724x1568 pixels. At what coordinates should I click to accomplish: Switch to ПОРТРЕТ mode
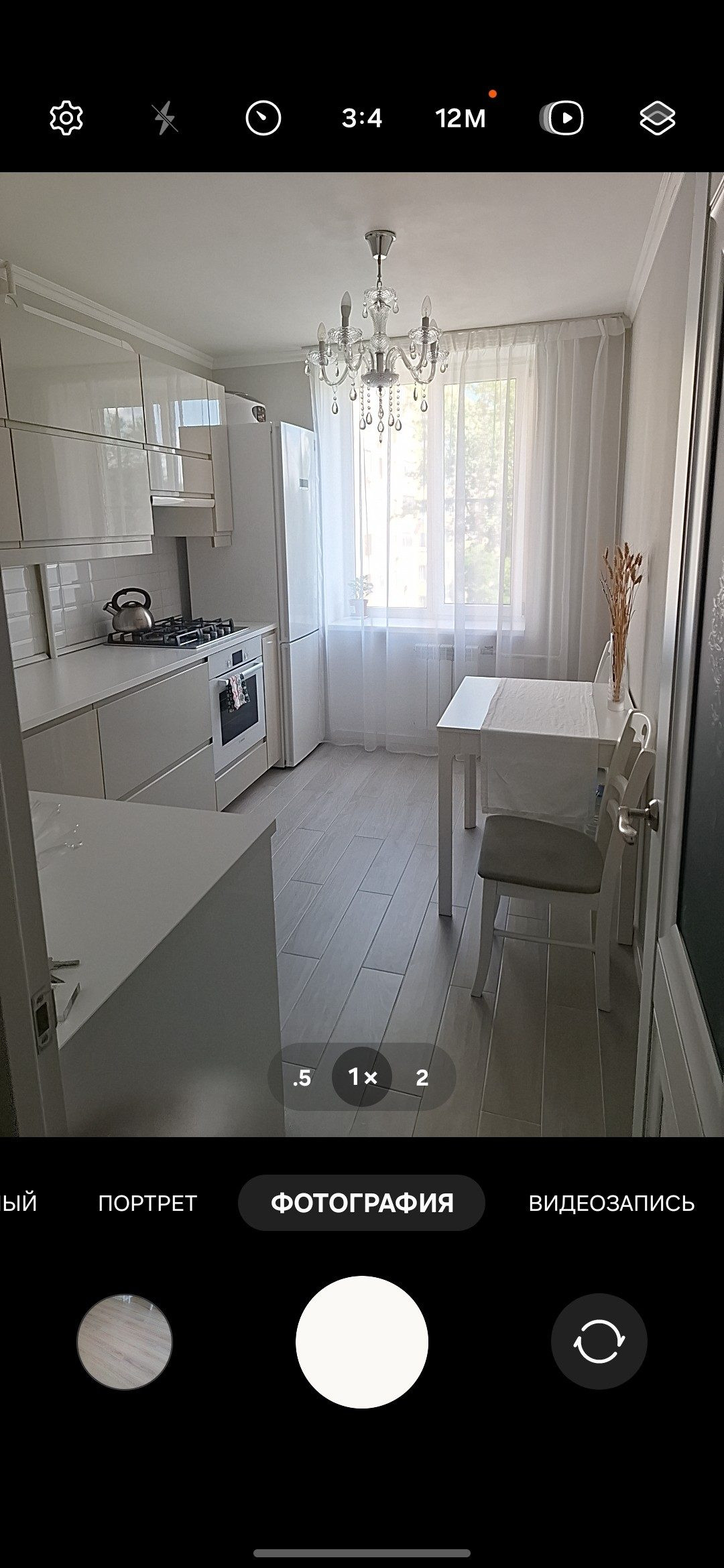[147, 1203]
